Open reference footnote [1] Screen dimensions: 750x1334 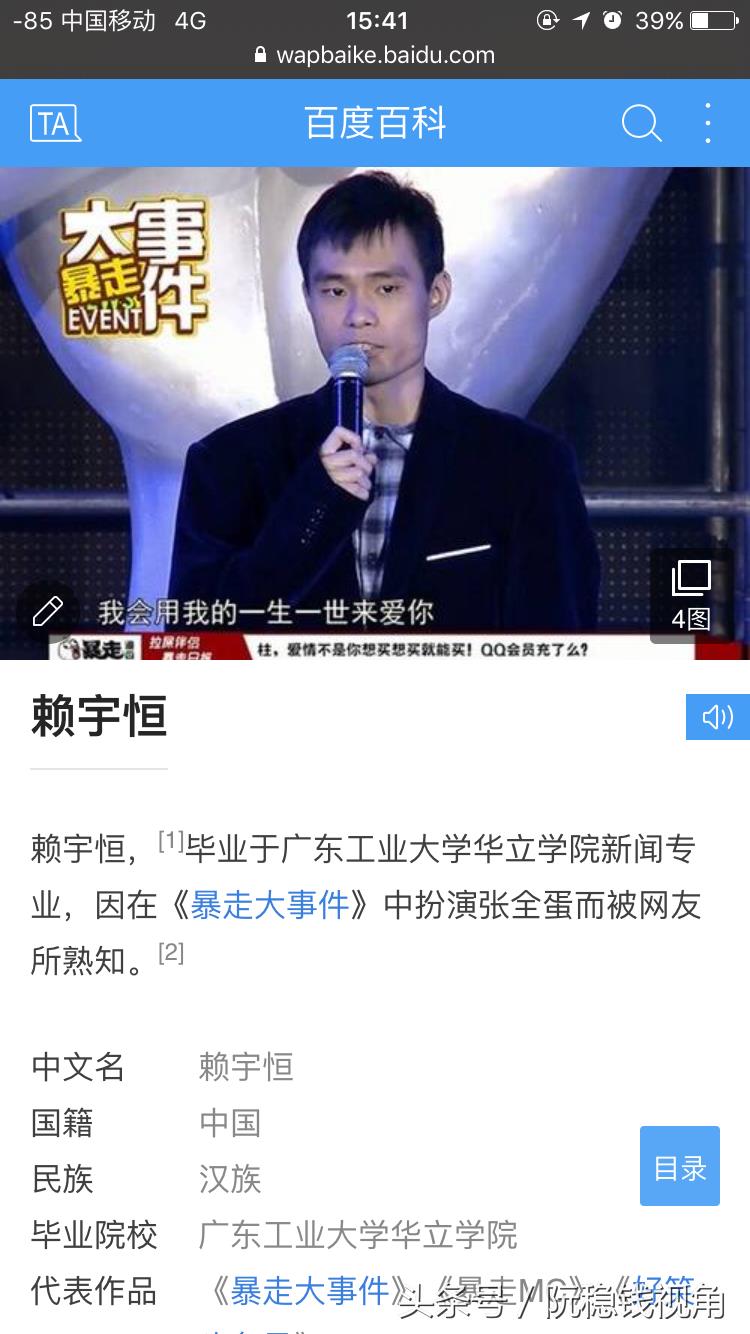[171, 842]
